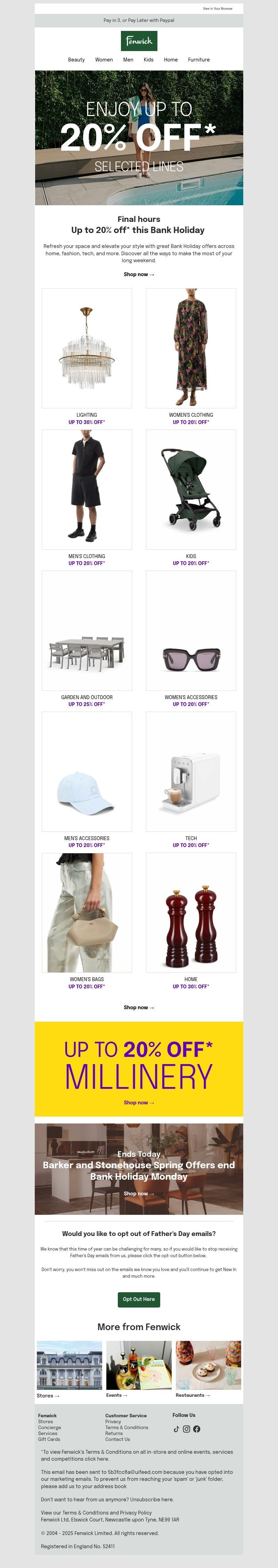The width and height of the screenshot is (278, 1568).
Task: Open Women's Accessories sunglasses tile
Action: 191,631
